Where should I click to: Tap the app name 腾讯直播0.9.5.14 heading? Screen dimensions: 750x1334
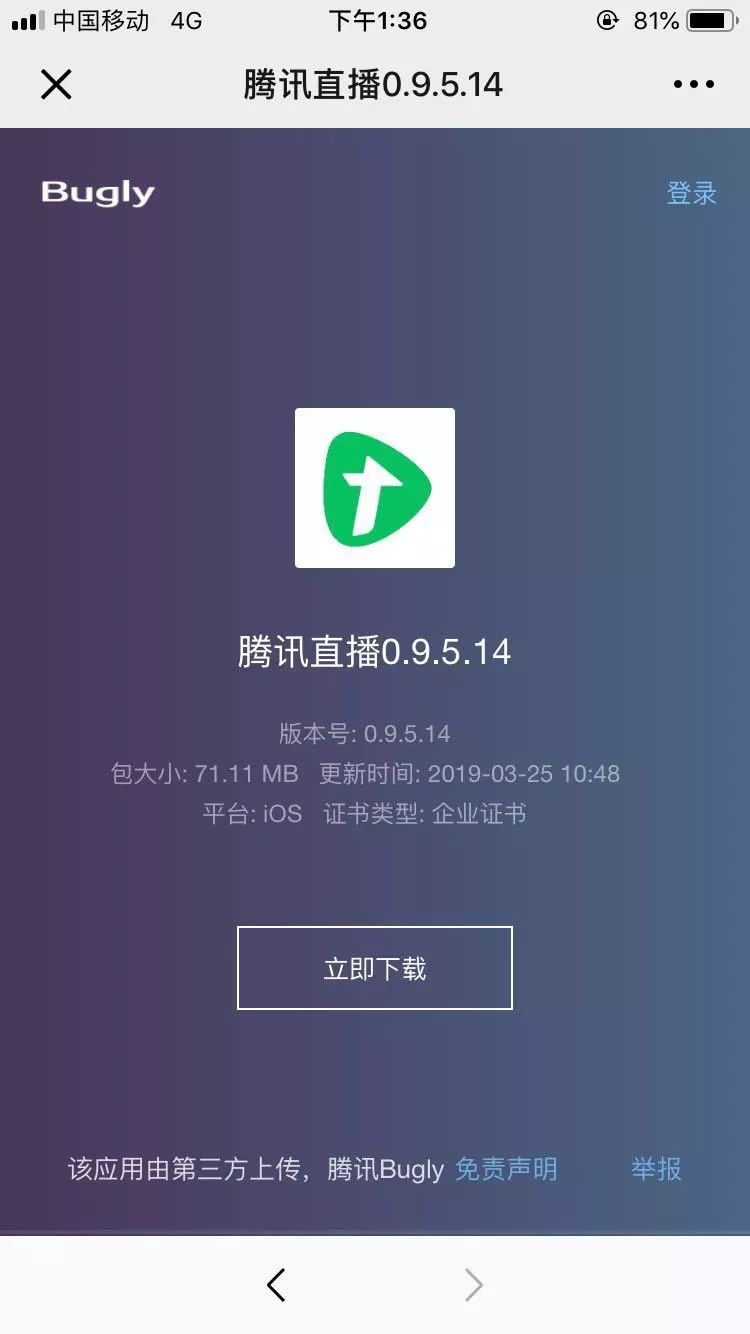pos(375,650)
